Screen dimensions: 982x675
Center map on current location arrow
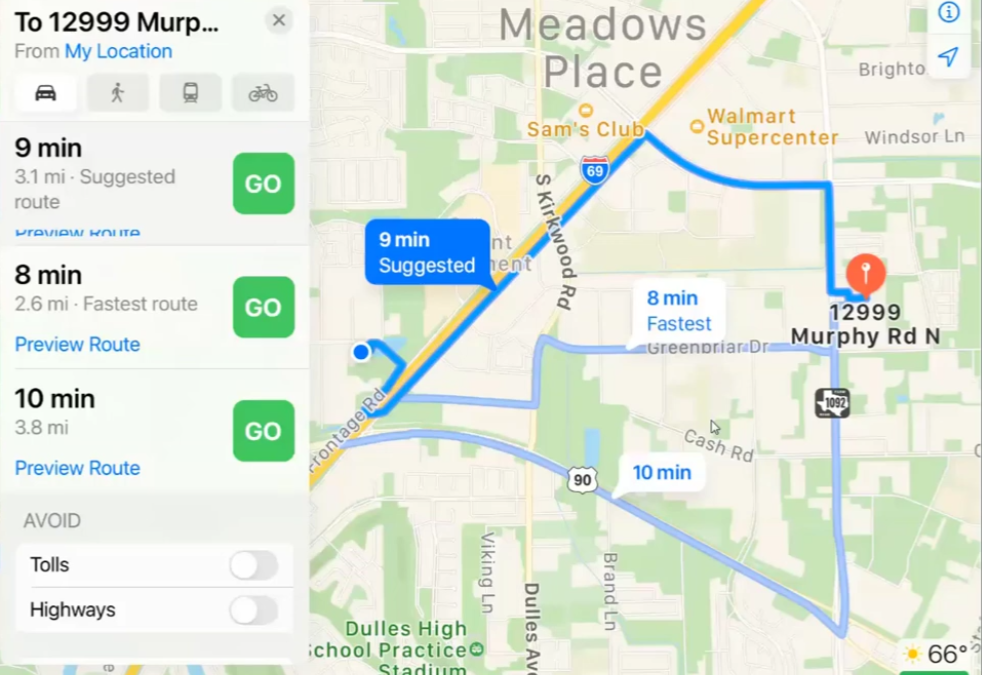click(x=948, y=58)
